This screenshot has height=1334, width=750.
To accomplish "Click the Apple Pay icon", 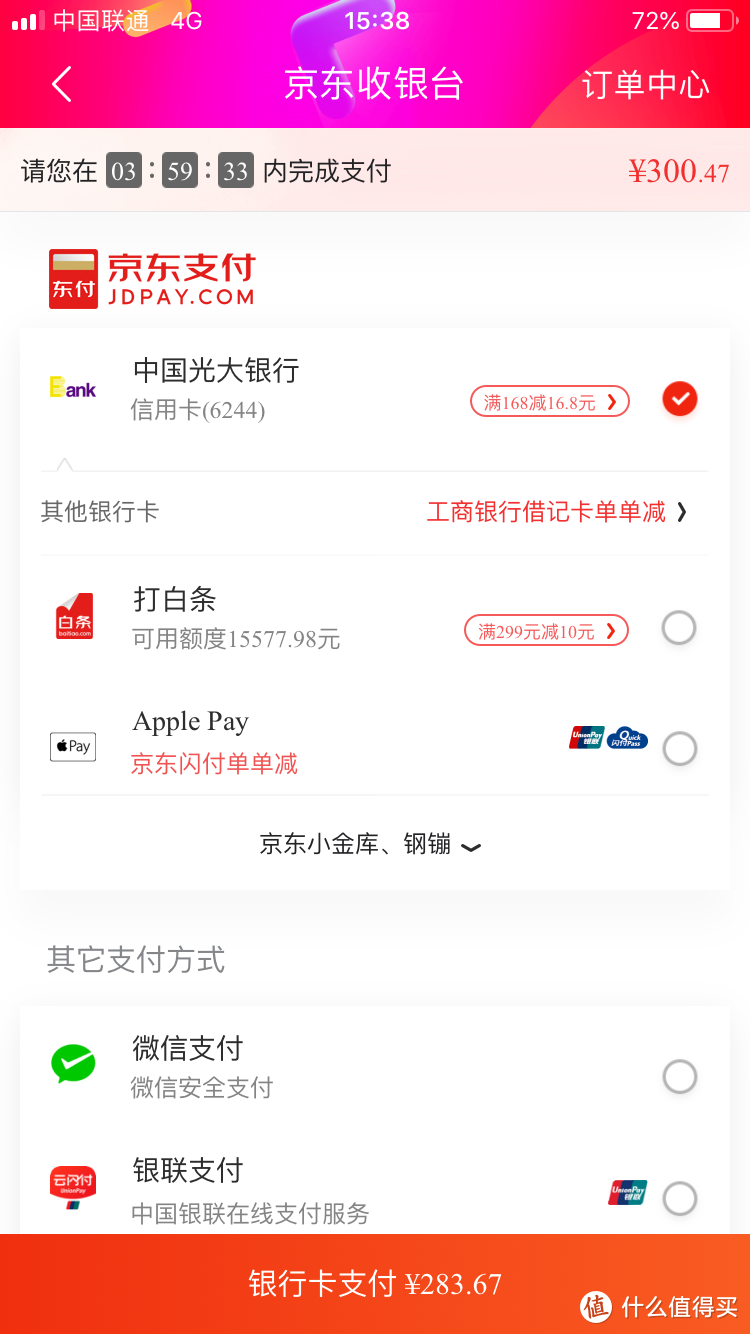I will pyautogui.click(x=72, y=746).
